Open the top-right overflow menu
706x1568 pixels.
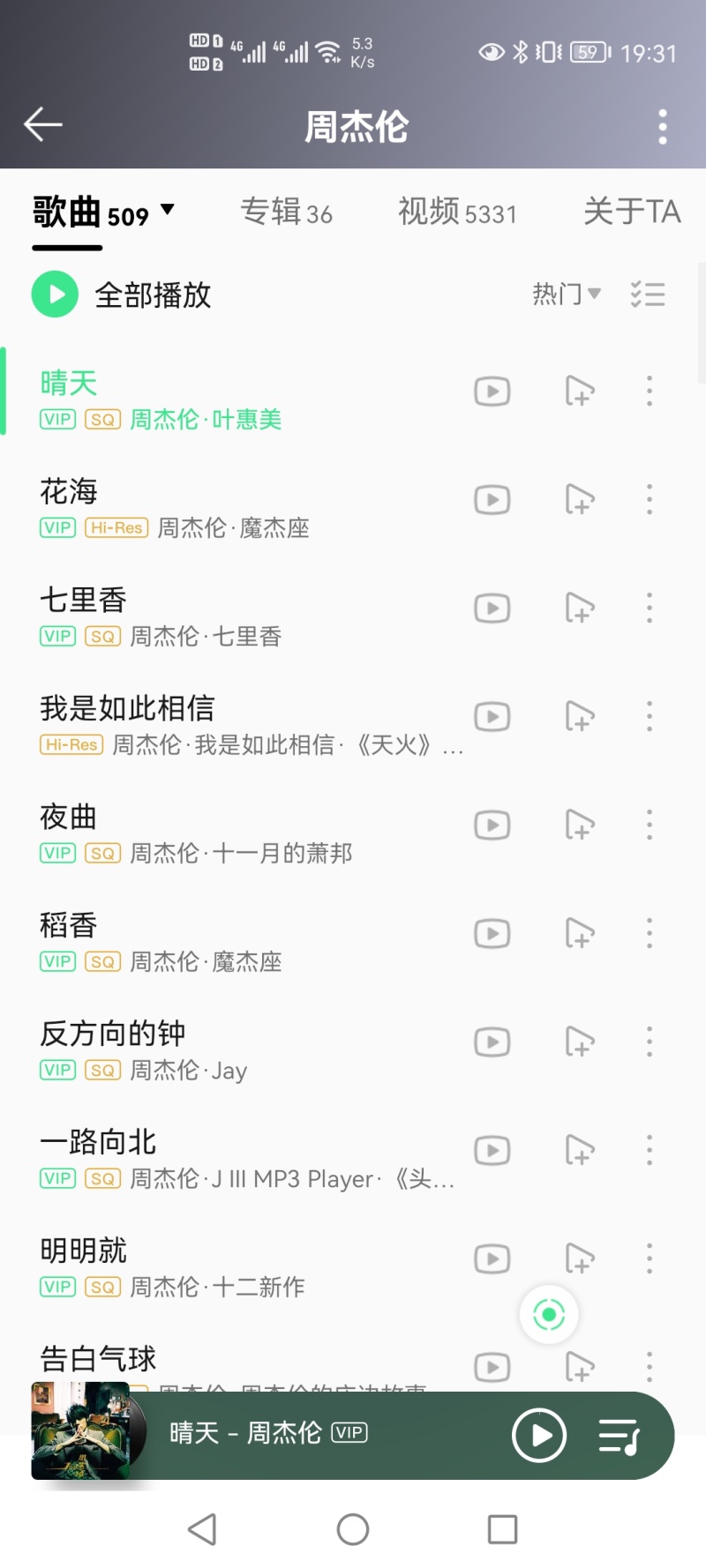pos(662,125)
